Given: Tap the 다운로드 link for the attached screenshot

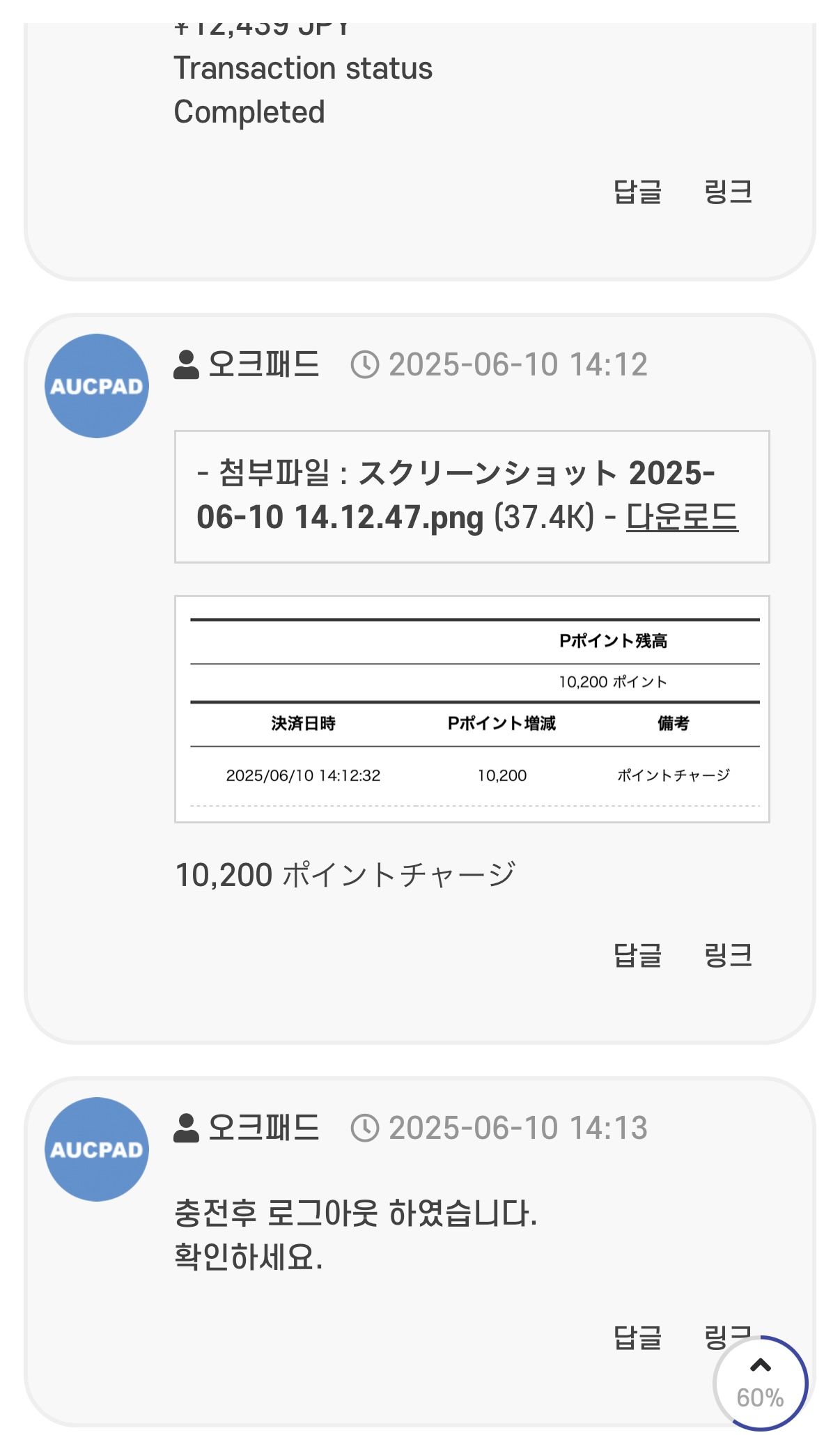Looking at the screenshot, I should [x=681, y=518].
